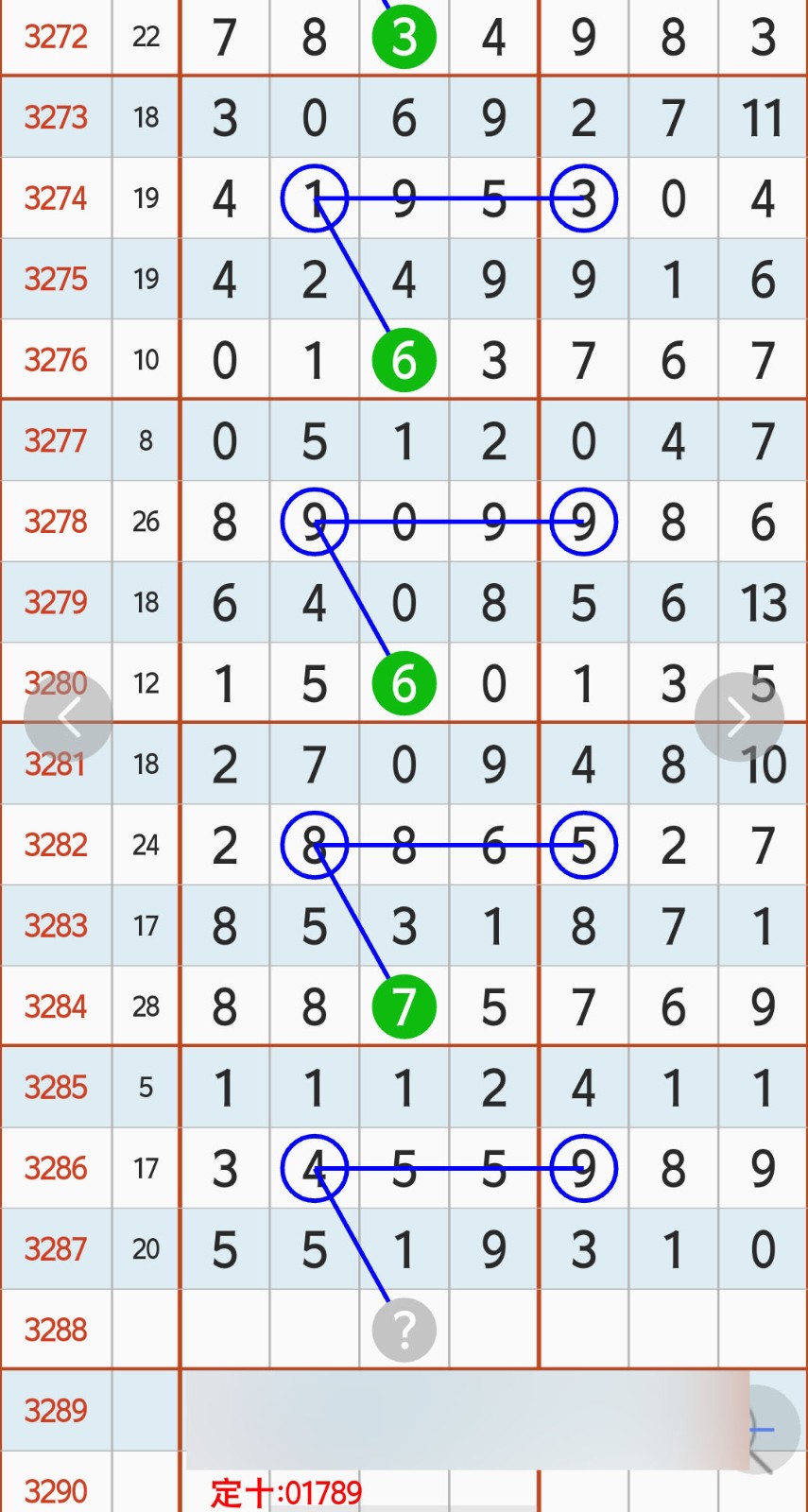Click the green circled 6 in row 3280

pyautogui.click(x=404, y=682)
